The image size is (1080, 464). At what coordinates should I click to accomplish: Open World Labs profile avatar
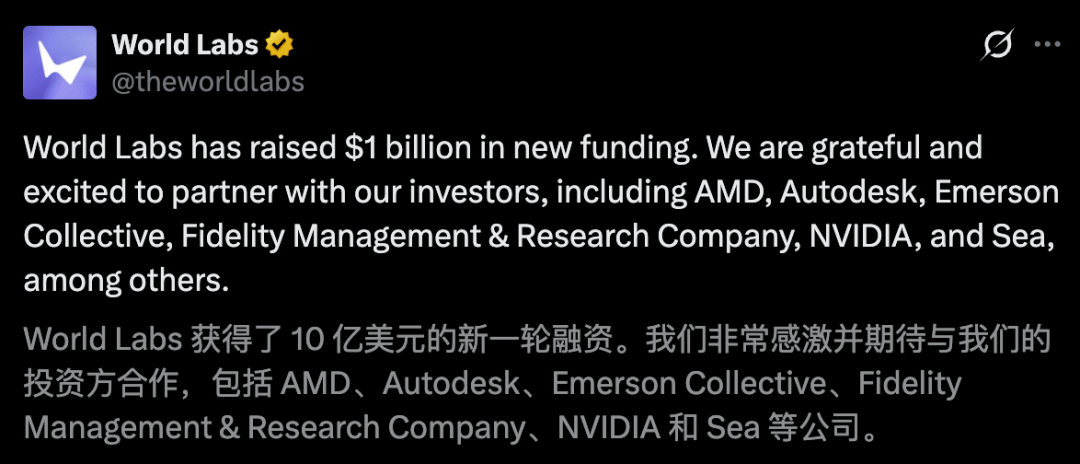[59, 62]
